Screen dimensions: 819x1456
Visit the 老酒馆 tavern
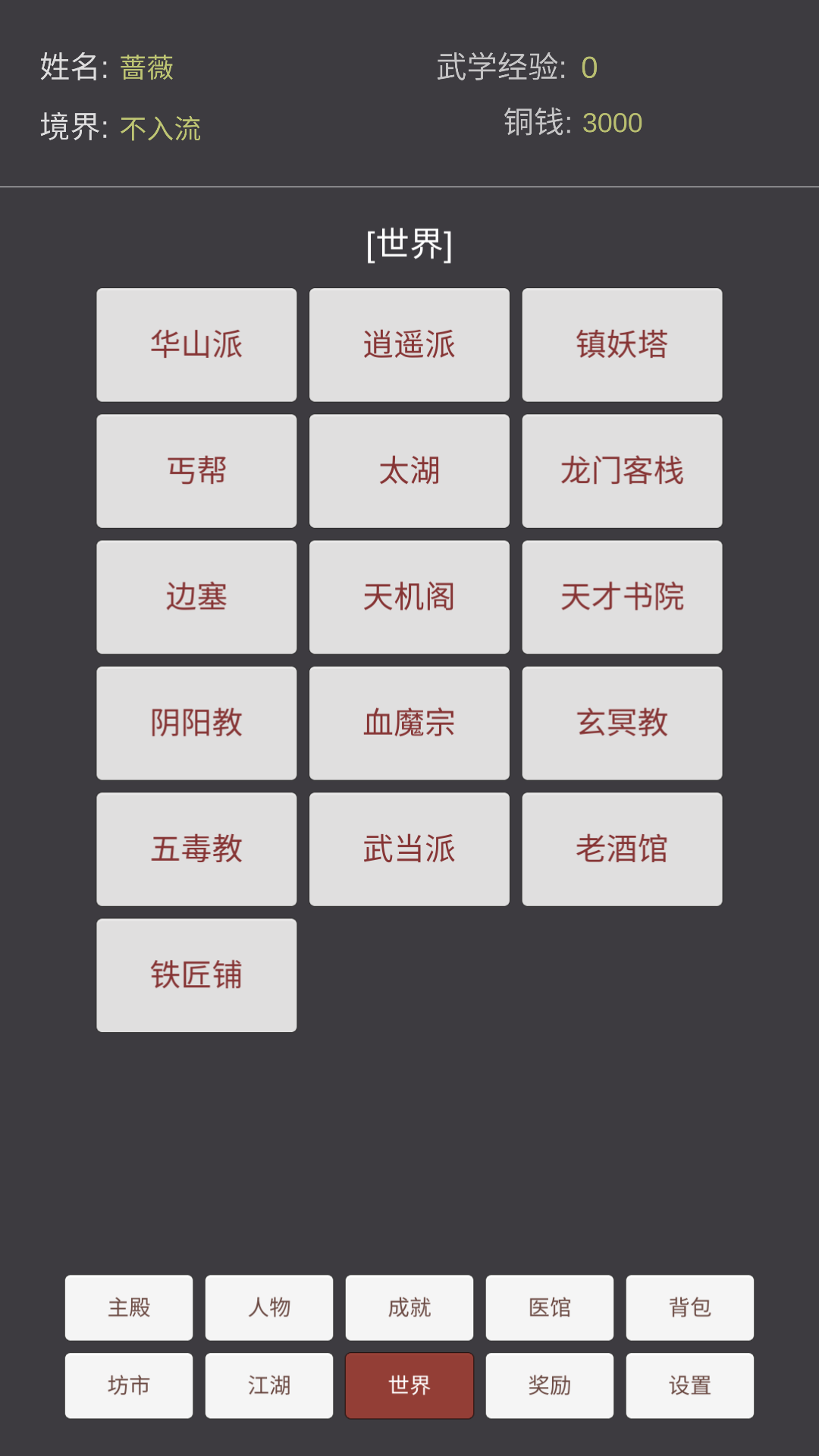[x=621, y=849]
